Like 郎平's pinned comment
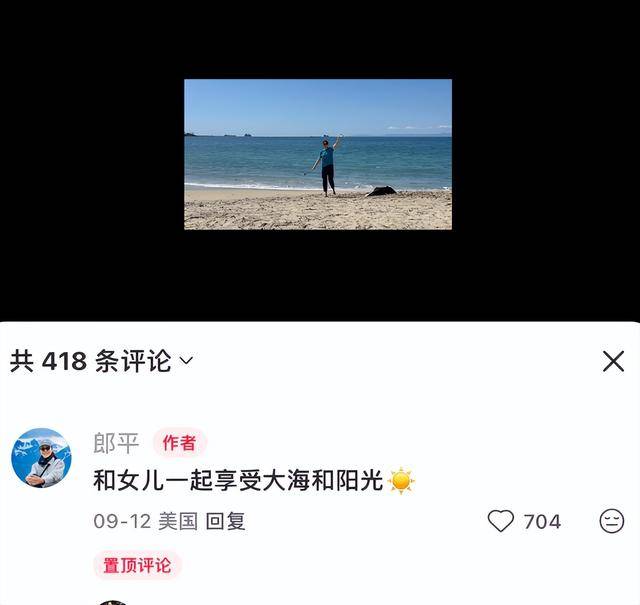The image size is (640, 605). tap(501, 521)
